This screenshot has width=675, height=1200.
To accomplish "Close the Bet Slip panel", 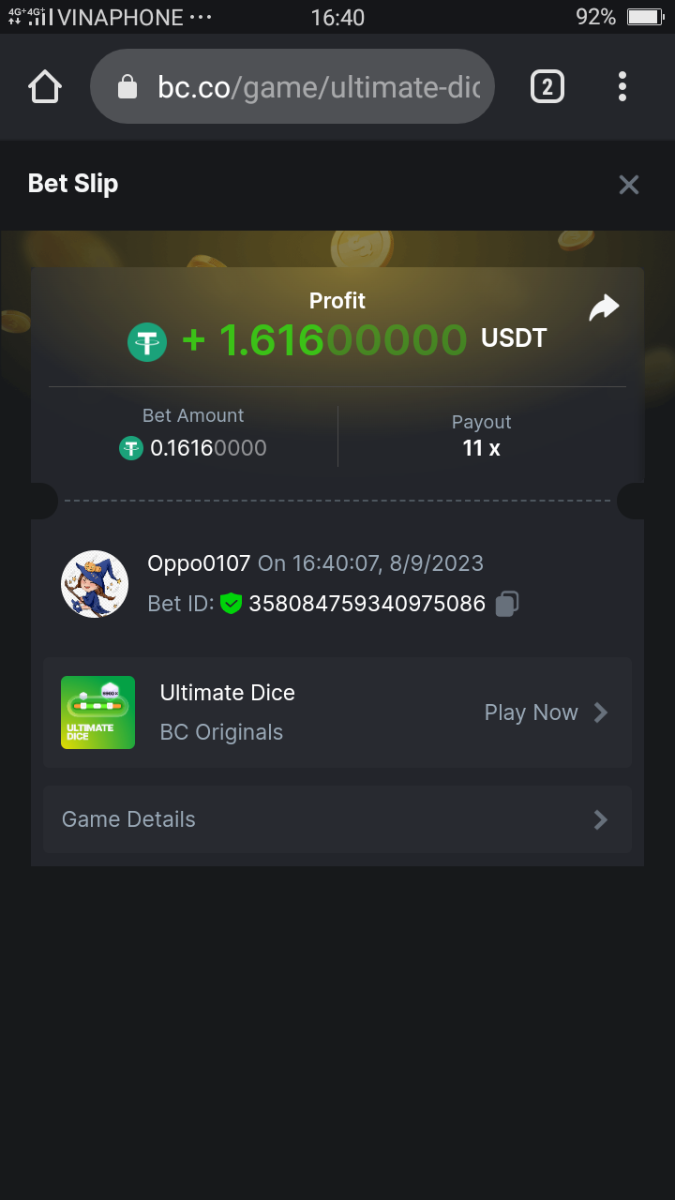I will (628, 184).
